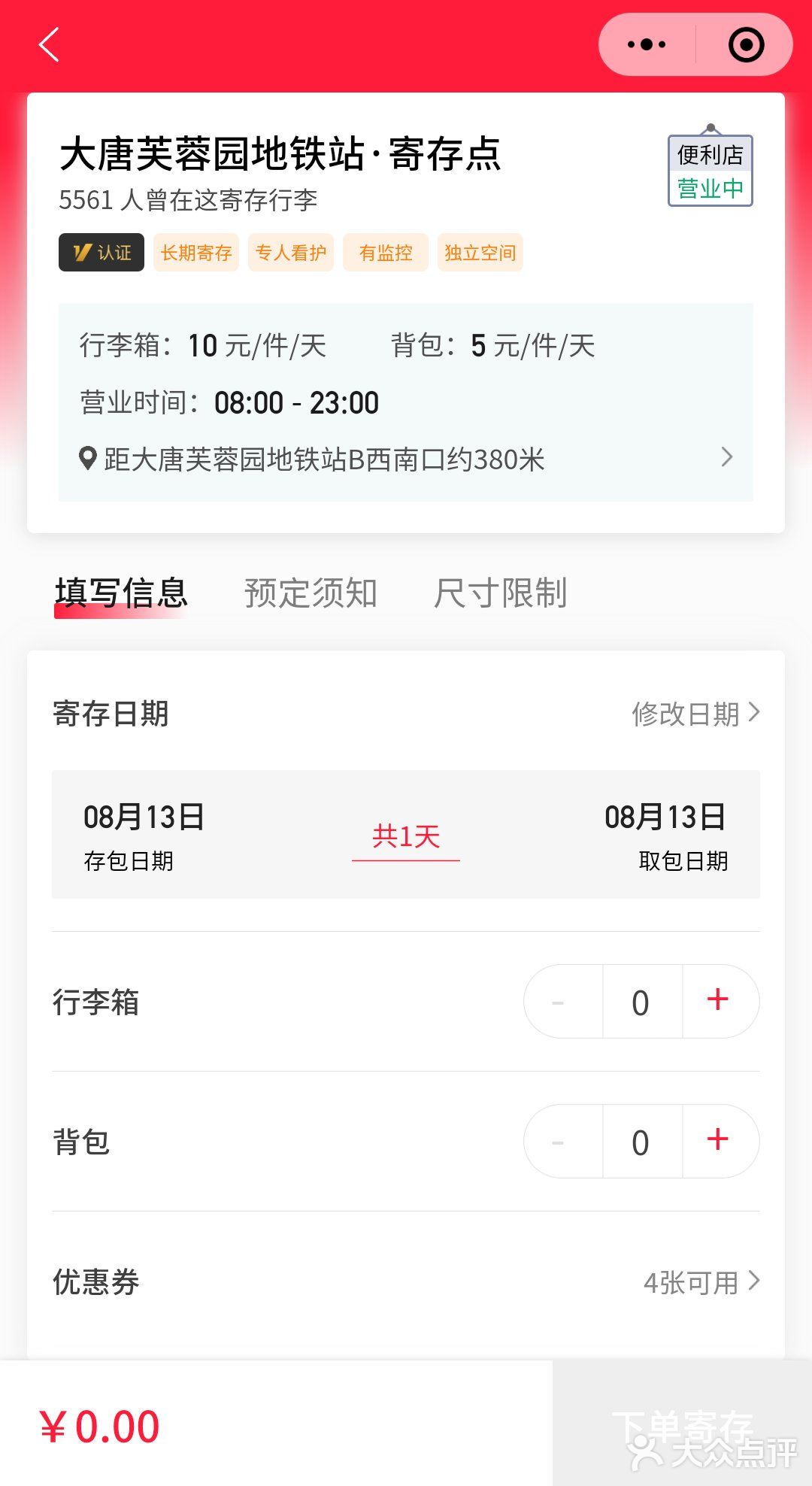
Task: Switch to the 尺寸限制 tab
Action: click(x=500, y=593)
